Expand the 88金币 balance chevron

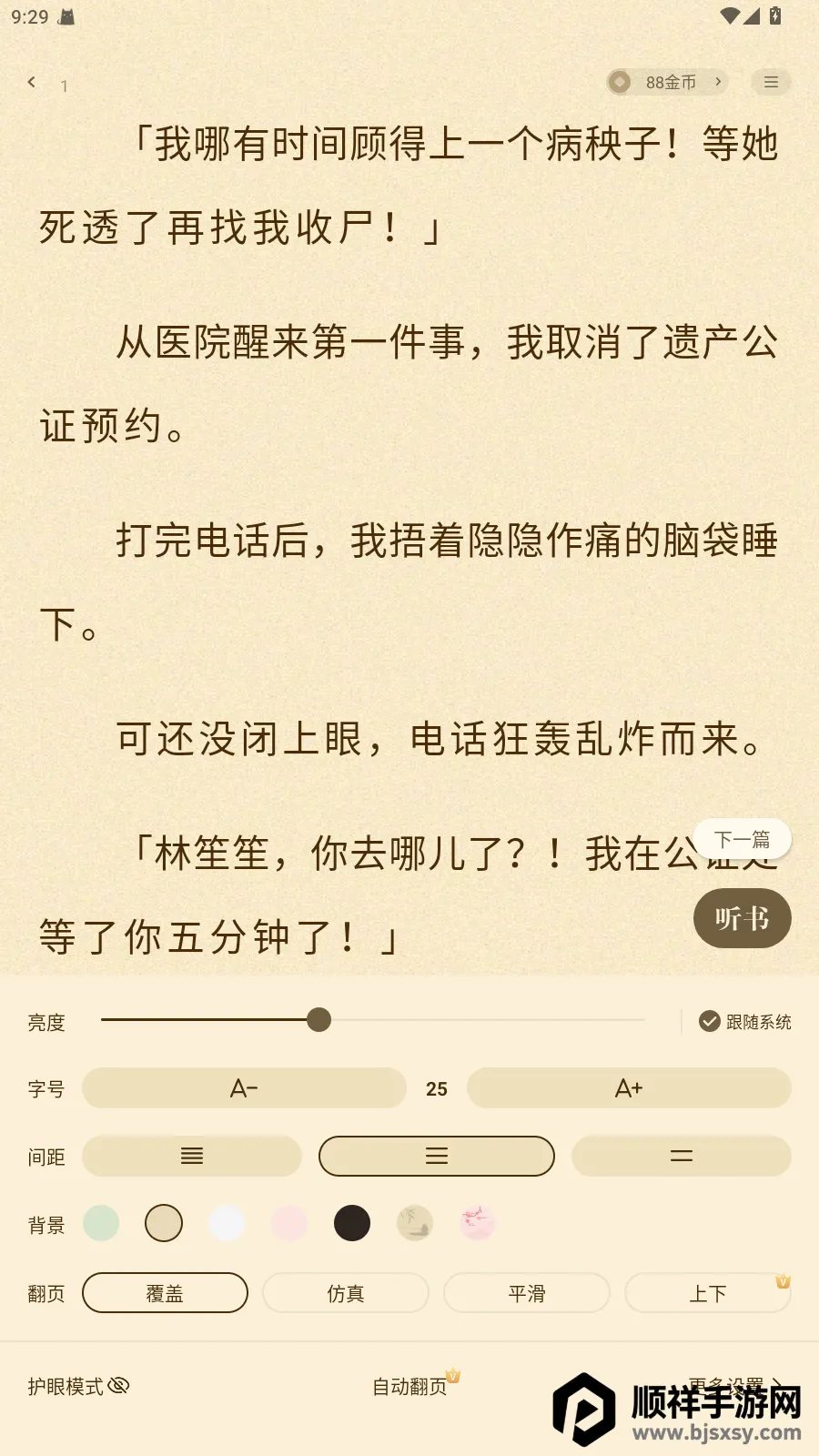pos(718,82)
